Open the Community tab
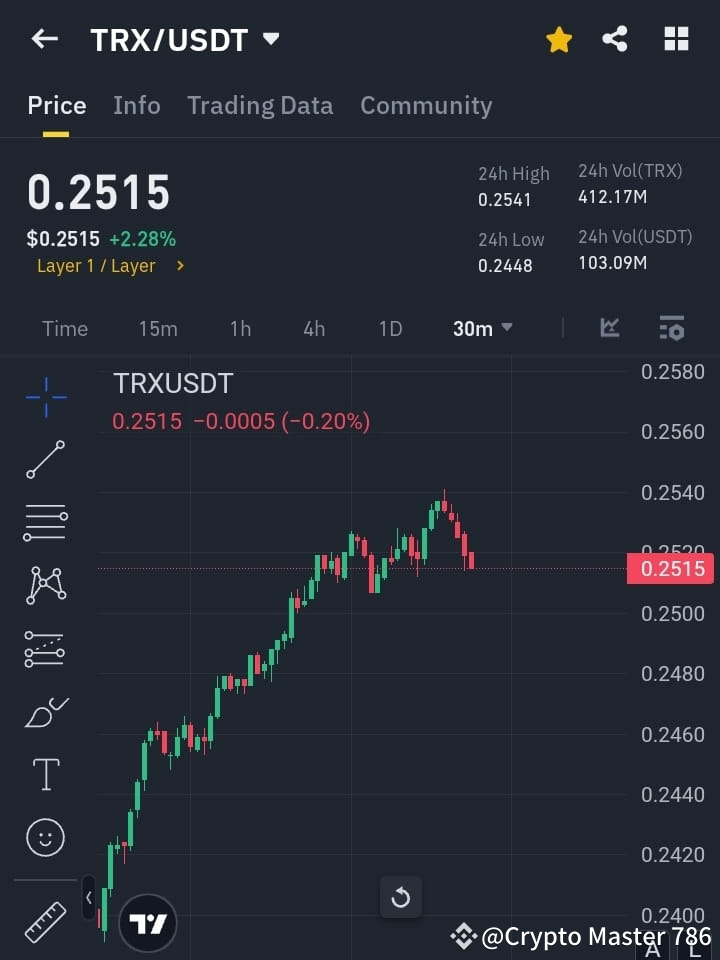Screen dimensions: 720x960 426,105
